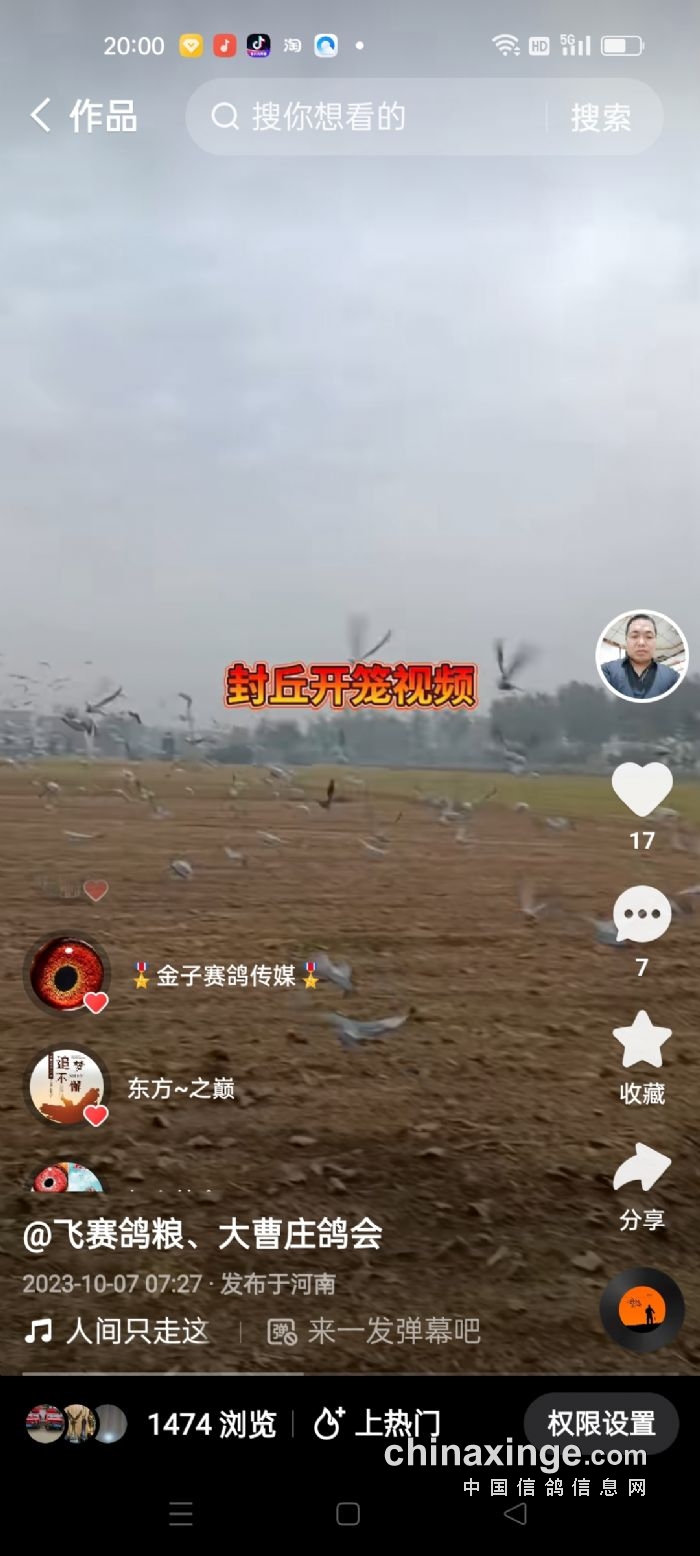The image size is (700, 1556).
Task: Open the comments bubble
Action: (642, 915)
